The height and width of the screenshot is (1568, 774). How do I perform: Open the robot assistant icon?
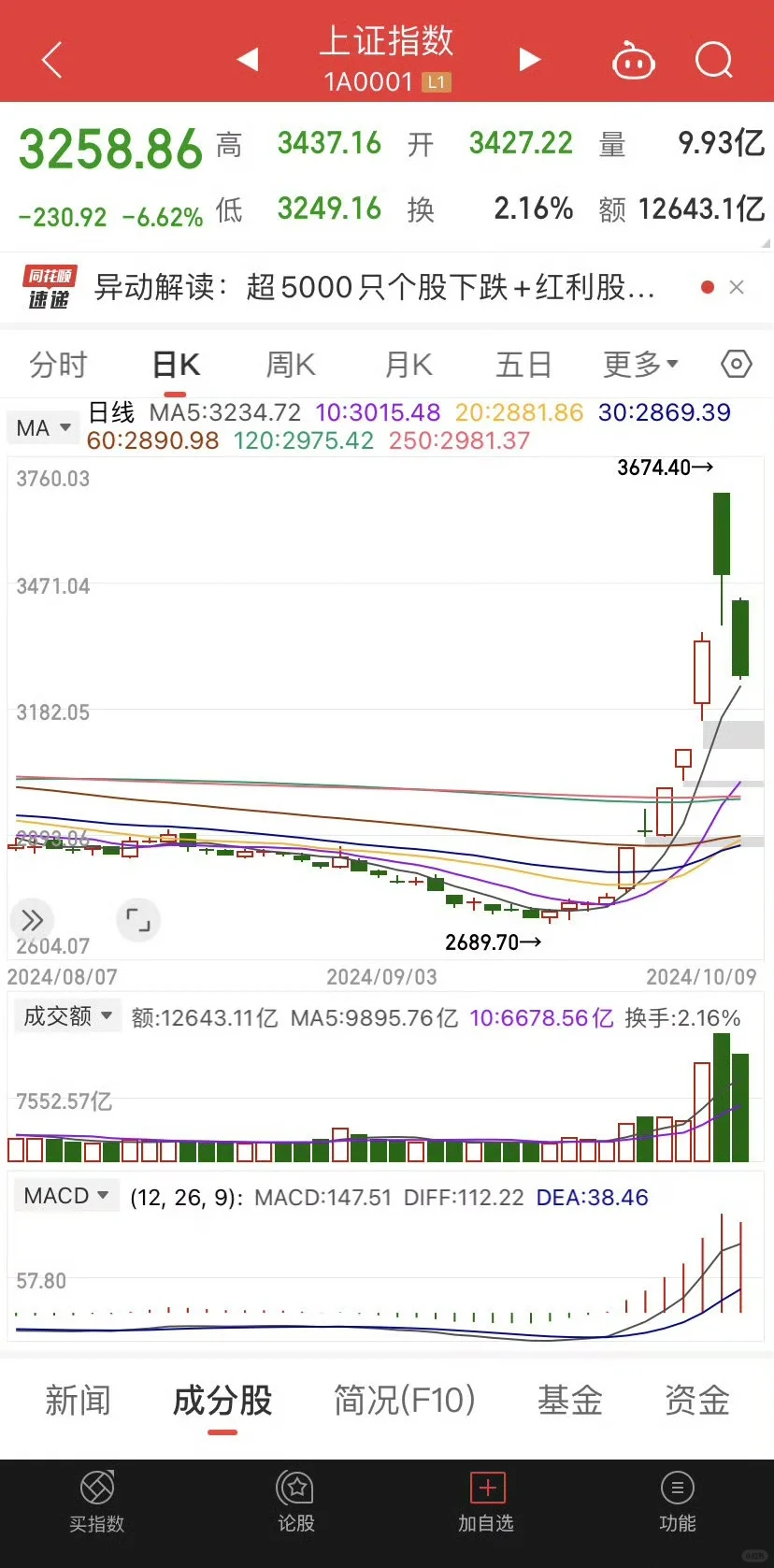pos(633,62)
